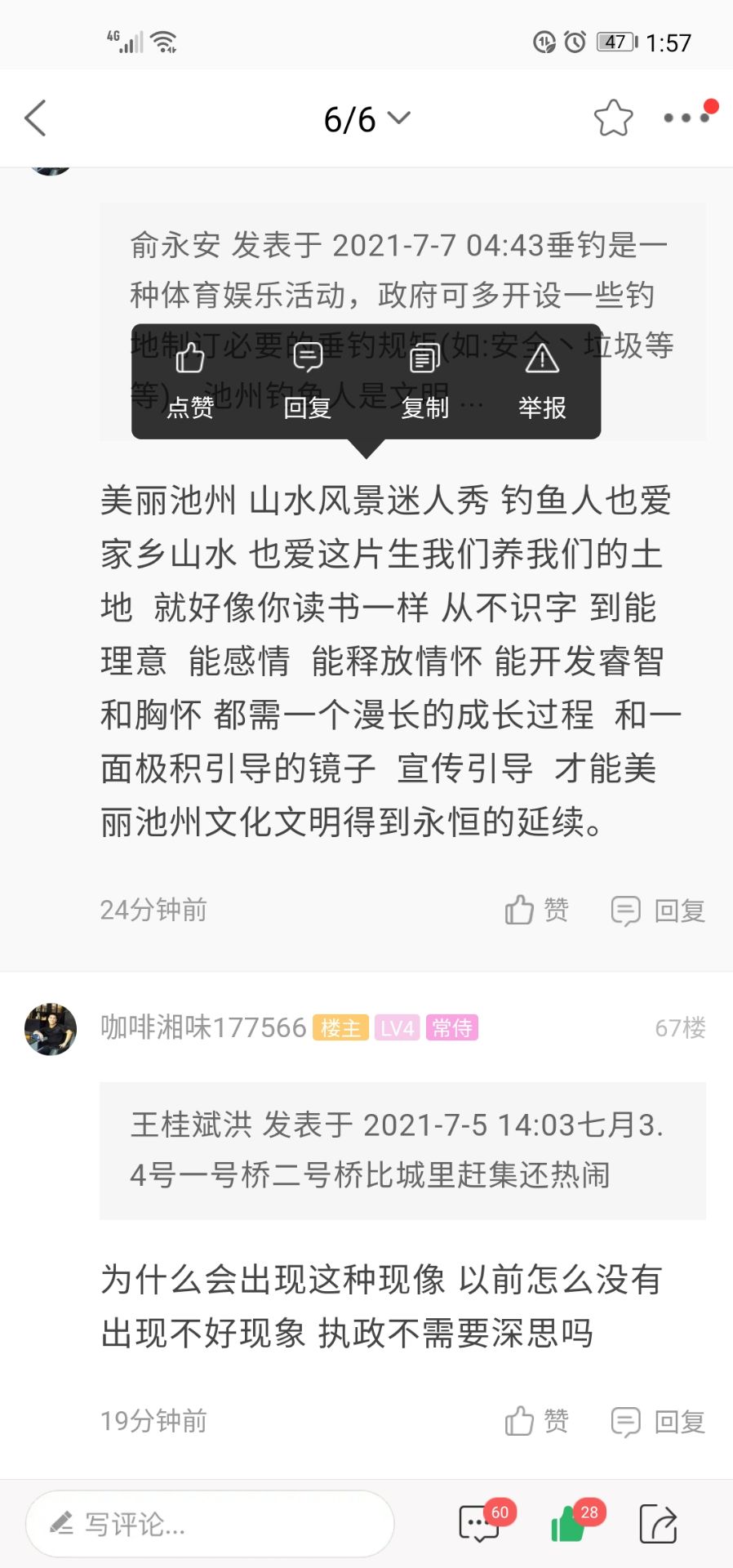Tap the green thumbs-up with 28
This screenshot has height=1568, width=733.
coord(571,1524)
